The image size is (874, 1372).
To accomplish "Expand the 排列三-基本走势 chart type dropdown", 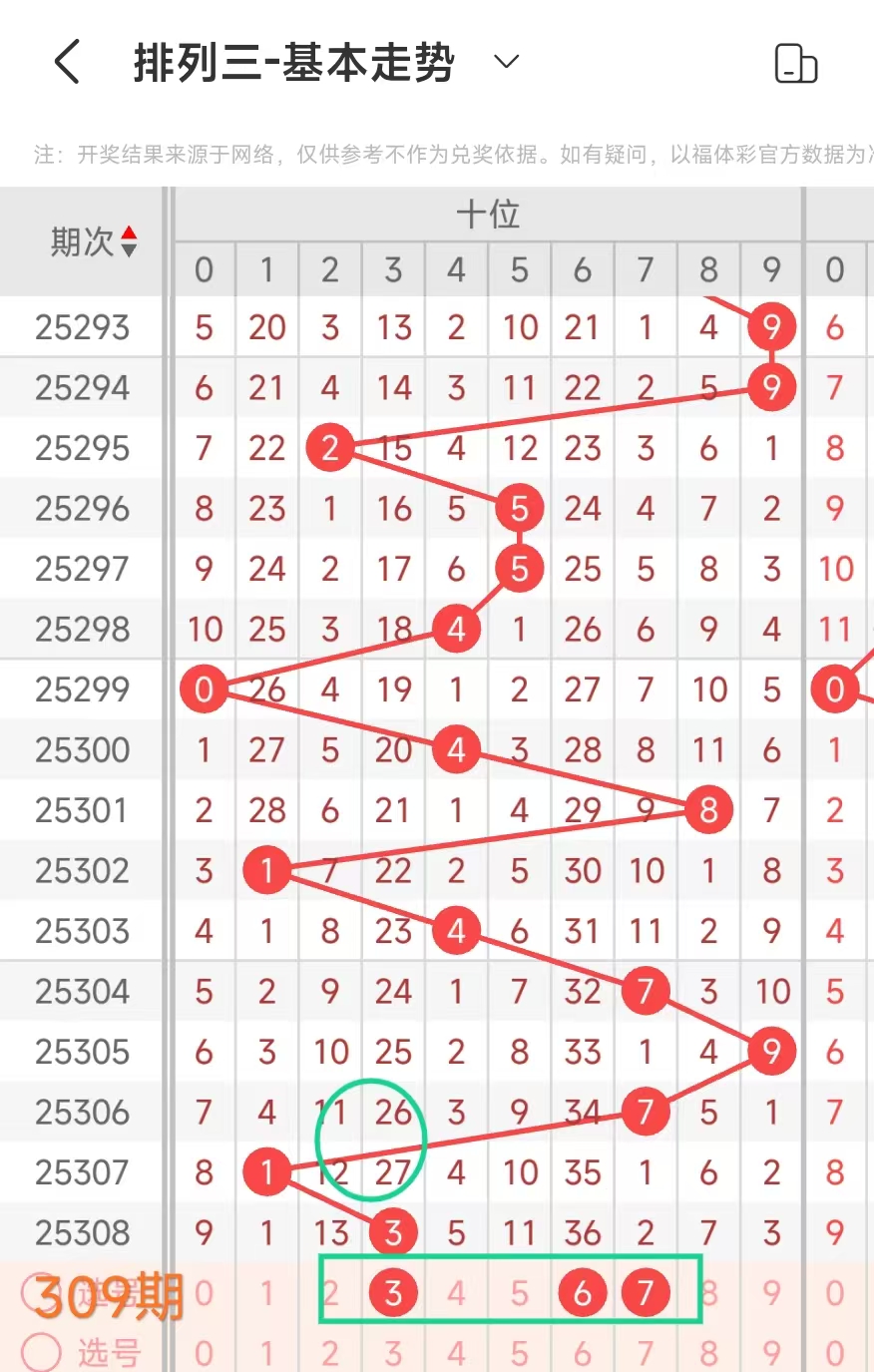I will 507,63.
